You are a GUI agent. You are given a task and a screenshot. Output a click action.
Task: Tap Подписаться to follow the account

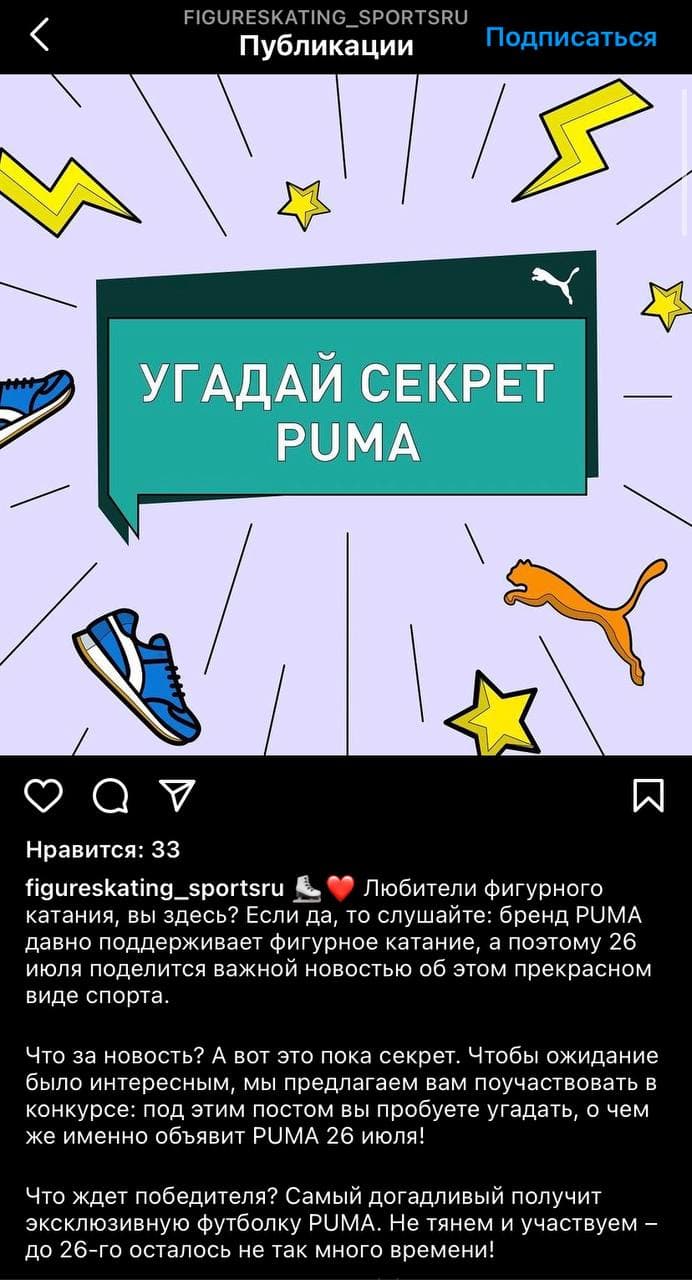pyautogui.click(x=571, y=37)
